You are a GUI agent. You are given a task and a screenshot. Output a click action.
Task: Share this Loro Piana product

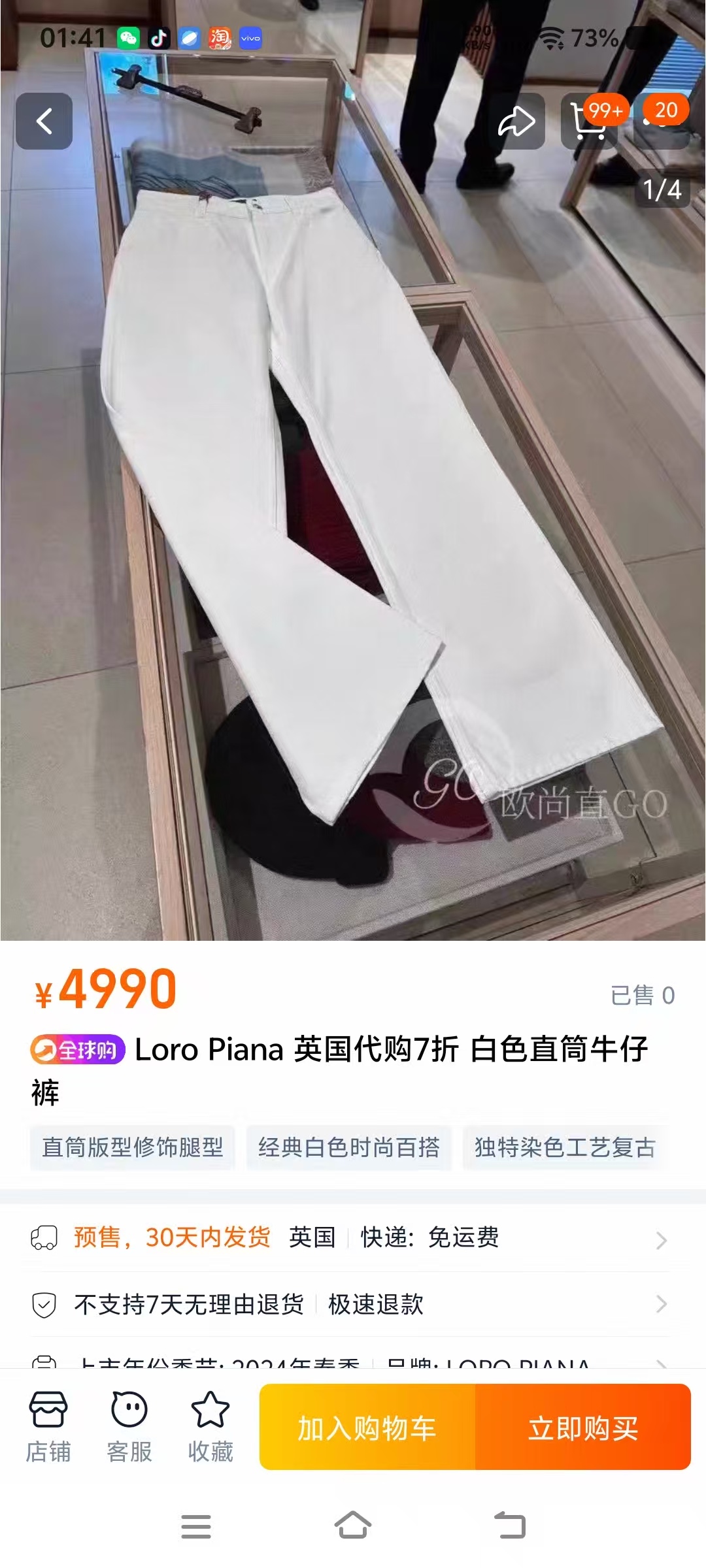(x=516, y=122)
